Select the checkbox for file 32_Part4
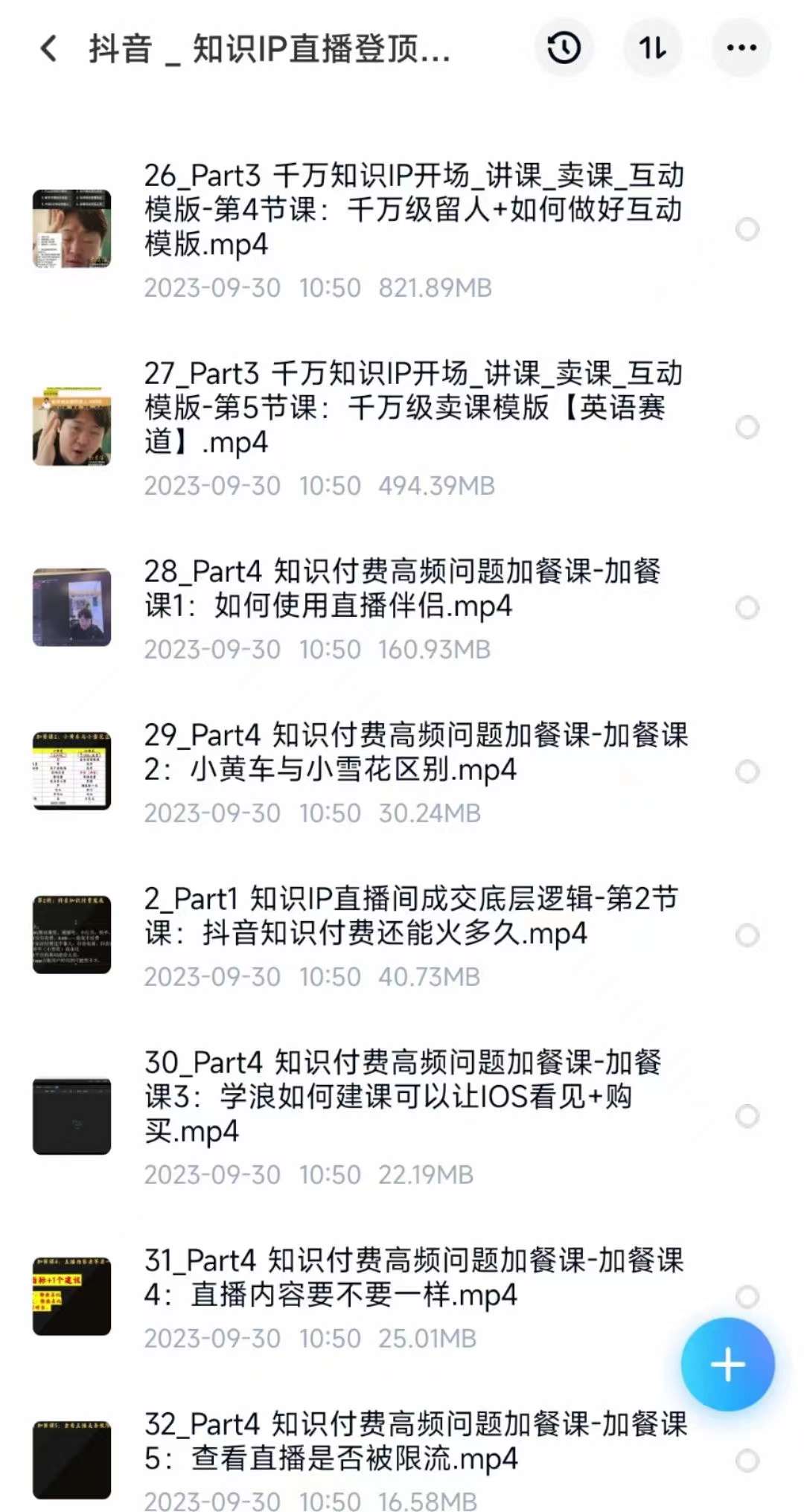 click(x=747, y=1461)
